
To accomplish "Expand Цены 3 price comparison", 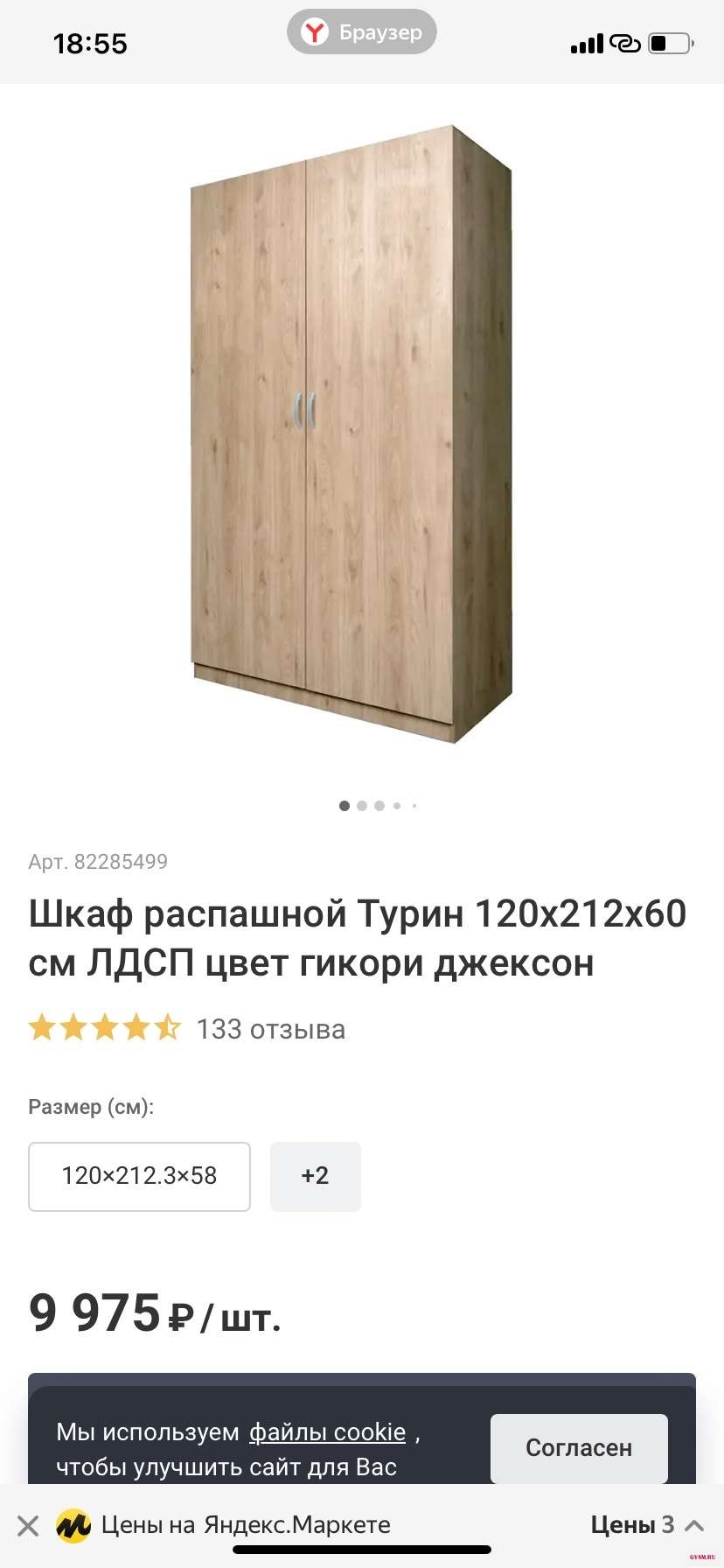I will tap(647, 1525).
